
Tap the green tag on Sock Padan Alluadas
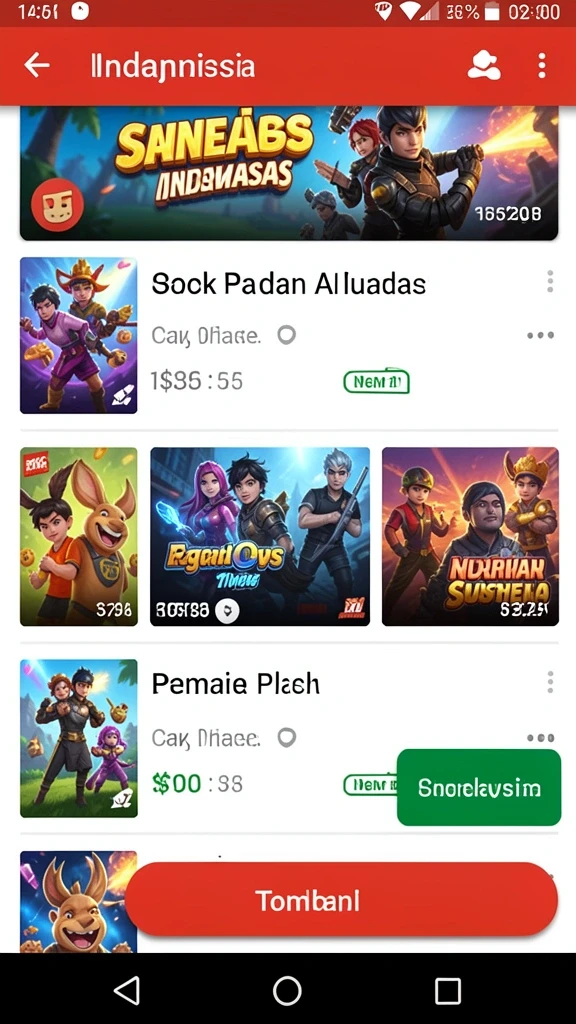(x=376, y=381)
